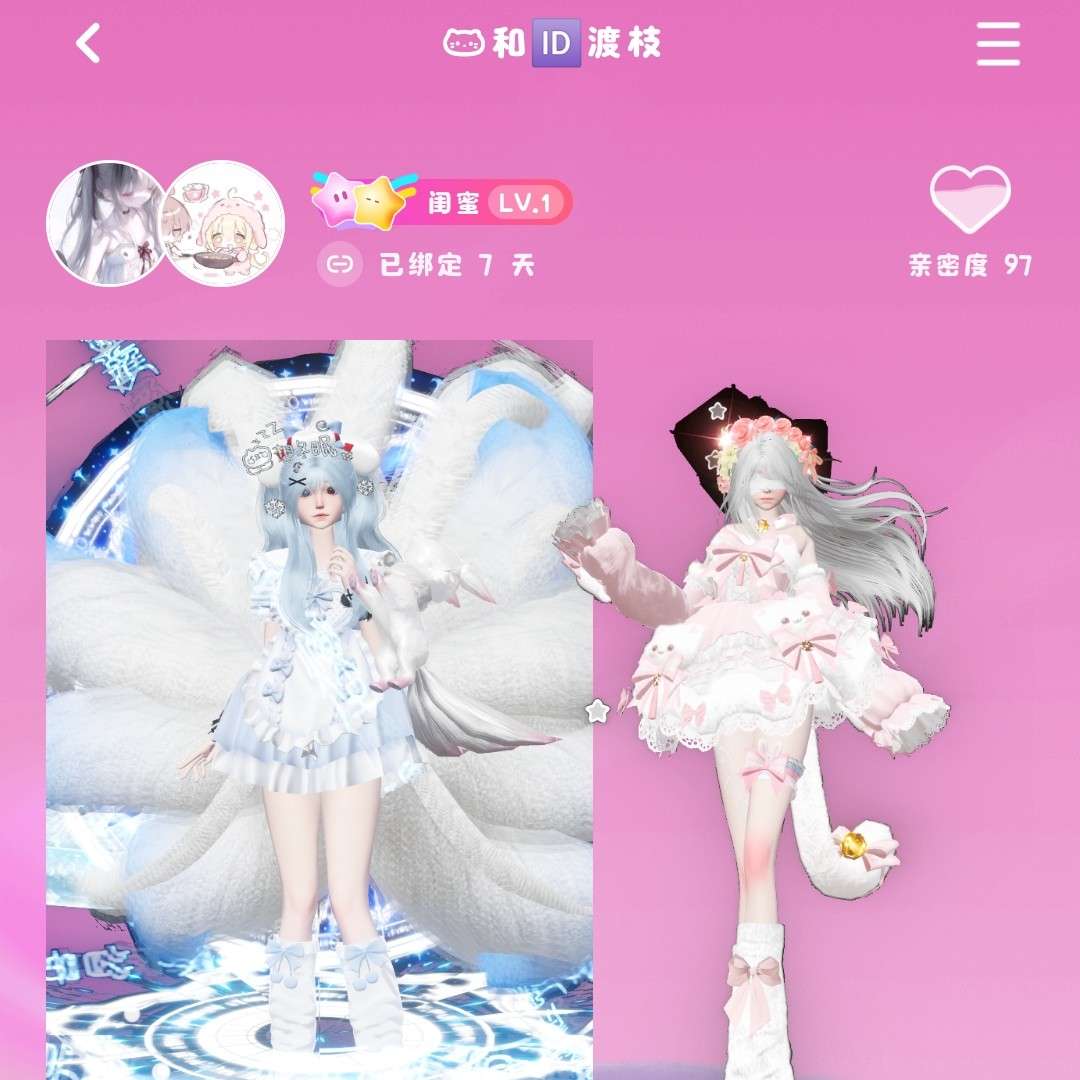Open the gray-haired girl avatar profile
Viewport: 1080px width, 1080px height.
click(105, 223)
